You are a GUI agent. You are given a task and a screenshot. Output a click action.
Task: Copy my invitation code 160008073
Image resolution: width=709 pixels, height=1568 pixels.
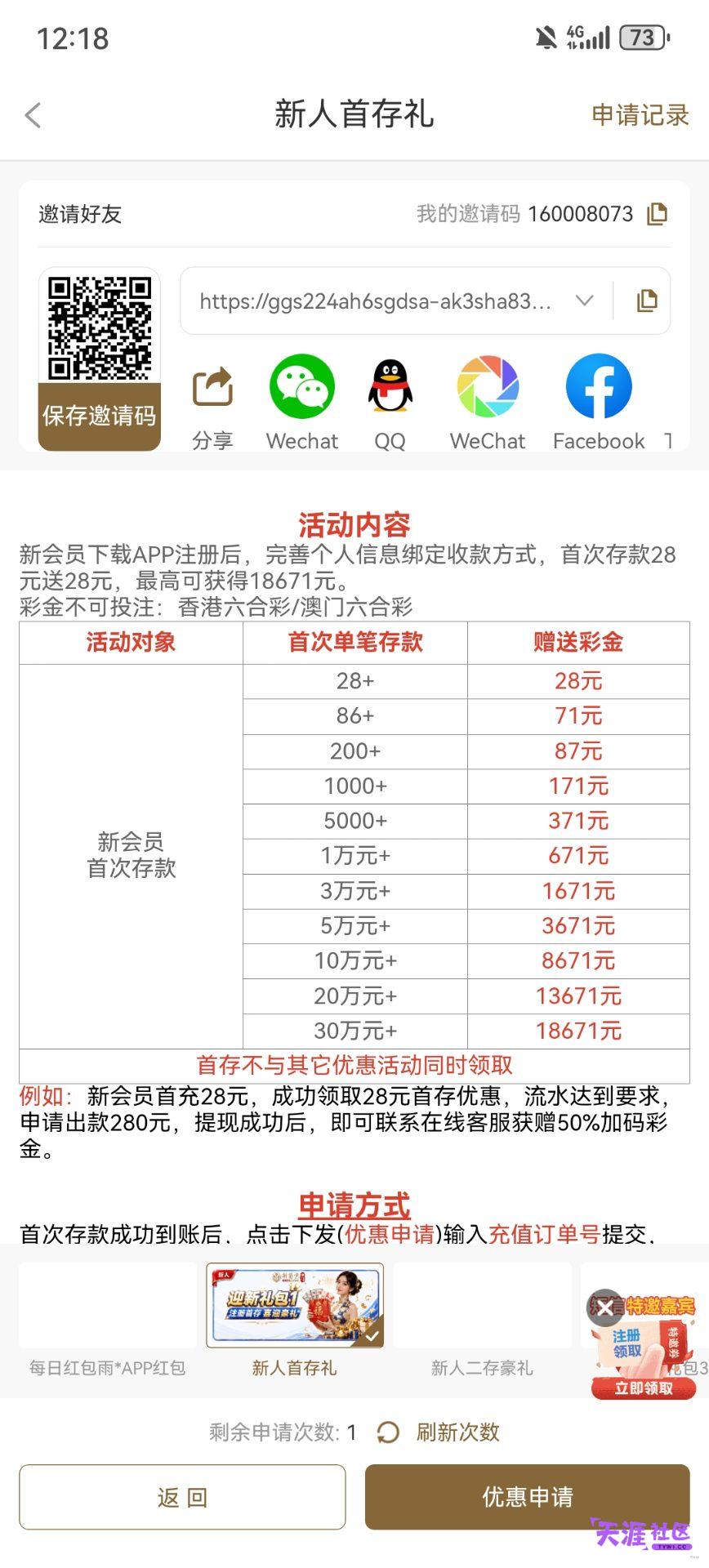(658, 214)
